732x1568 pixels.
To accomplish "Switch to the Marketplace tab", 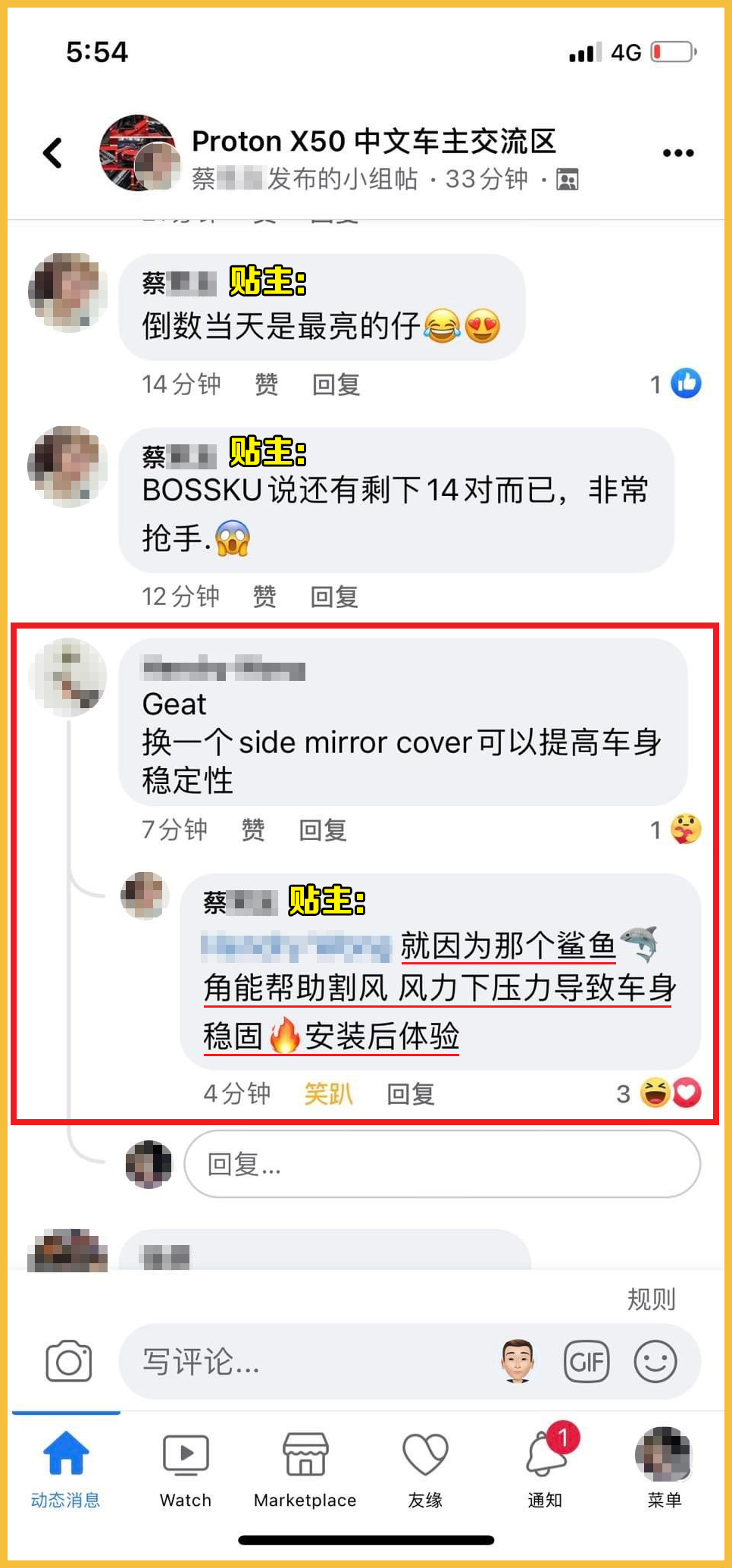I will [305, 1469].
